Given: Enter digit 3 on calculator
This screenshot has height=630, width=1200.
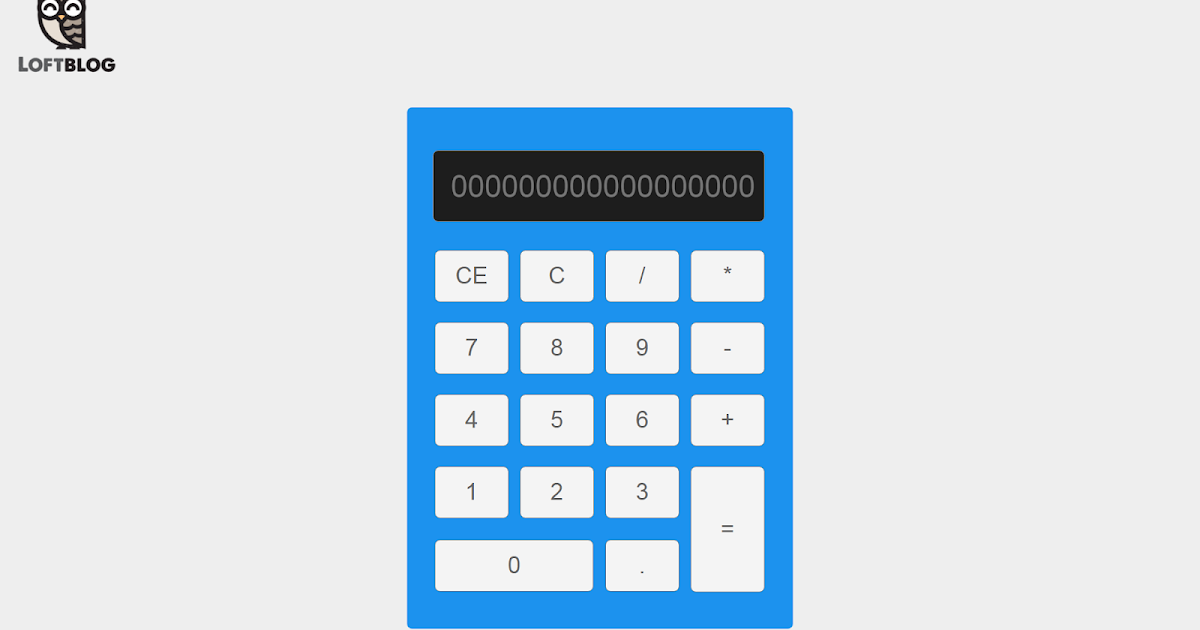Looking at the screenshot, I should pyautogui.click(x=642, y=492).
